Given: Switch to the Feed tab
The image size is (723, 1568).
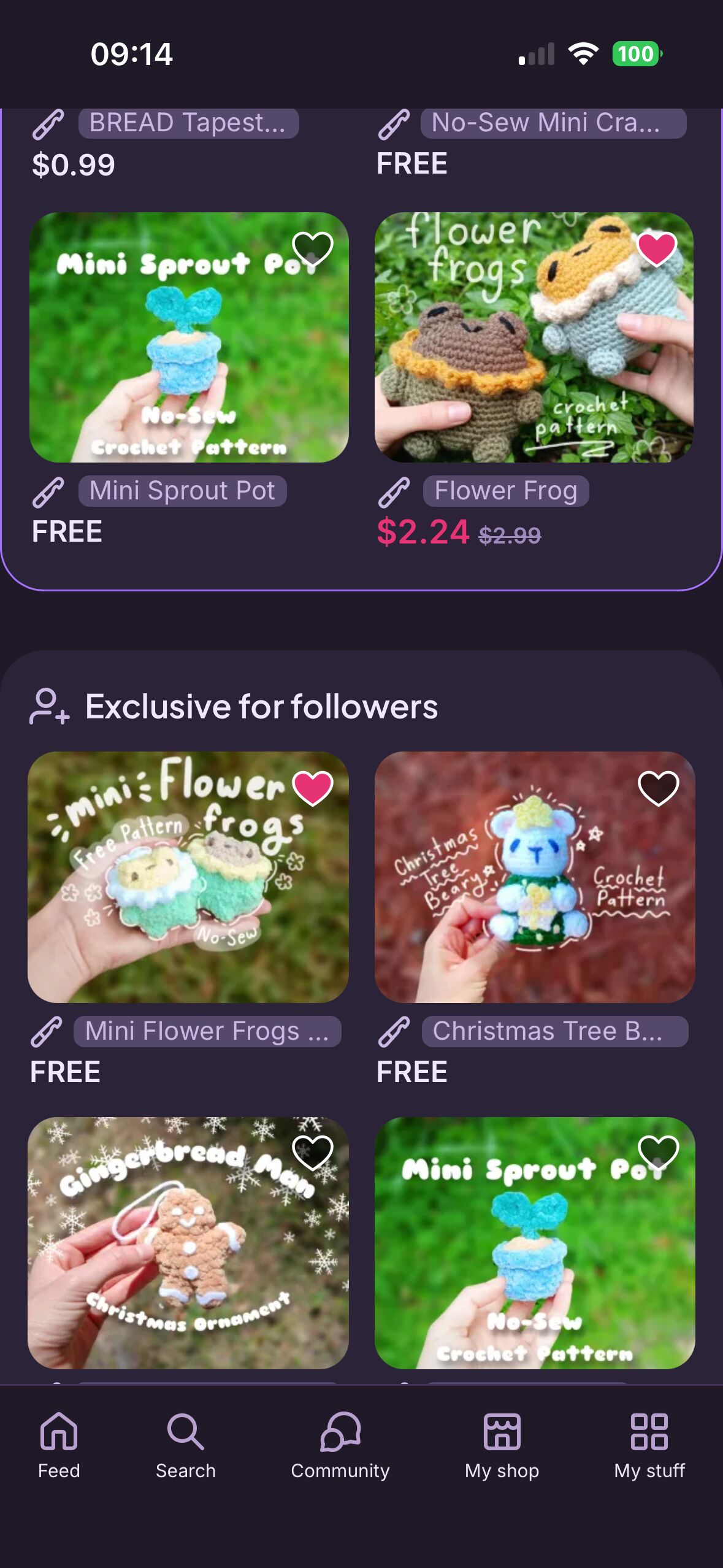Looking at the screenshot, I should (59, 1444).
